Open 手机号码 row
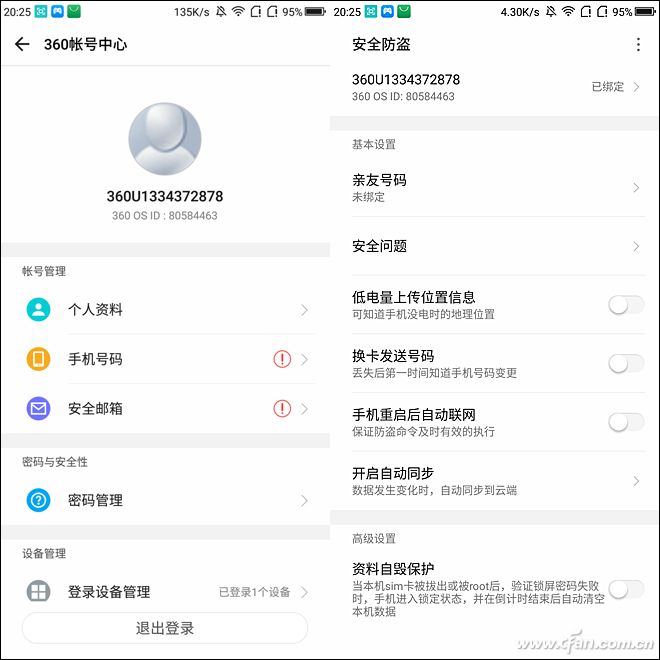The width and height of the screenshot is (660, 660). (x=165, y=359)
